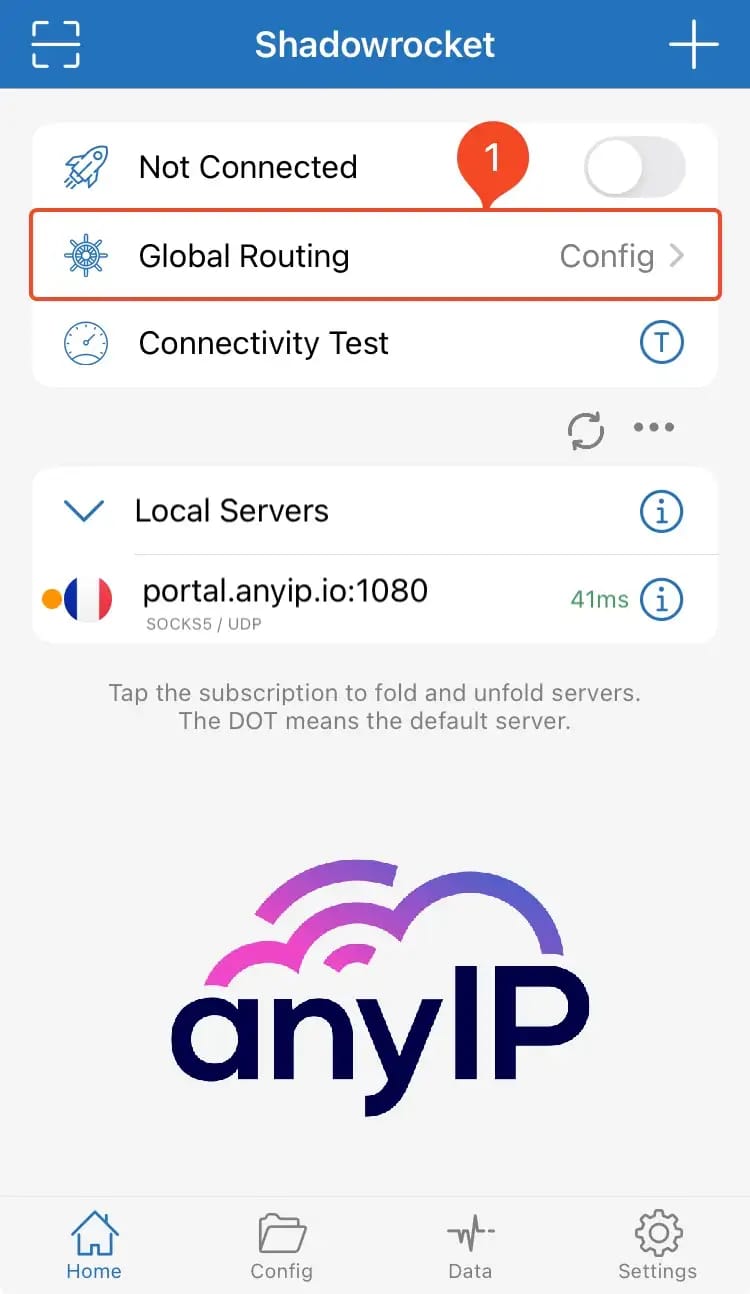Screen dimensions: 750x1294
Task: Enable the VPN connection toggle
Action: [634, 167]
